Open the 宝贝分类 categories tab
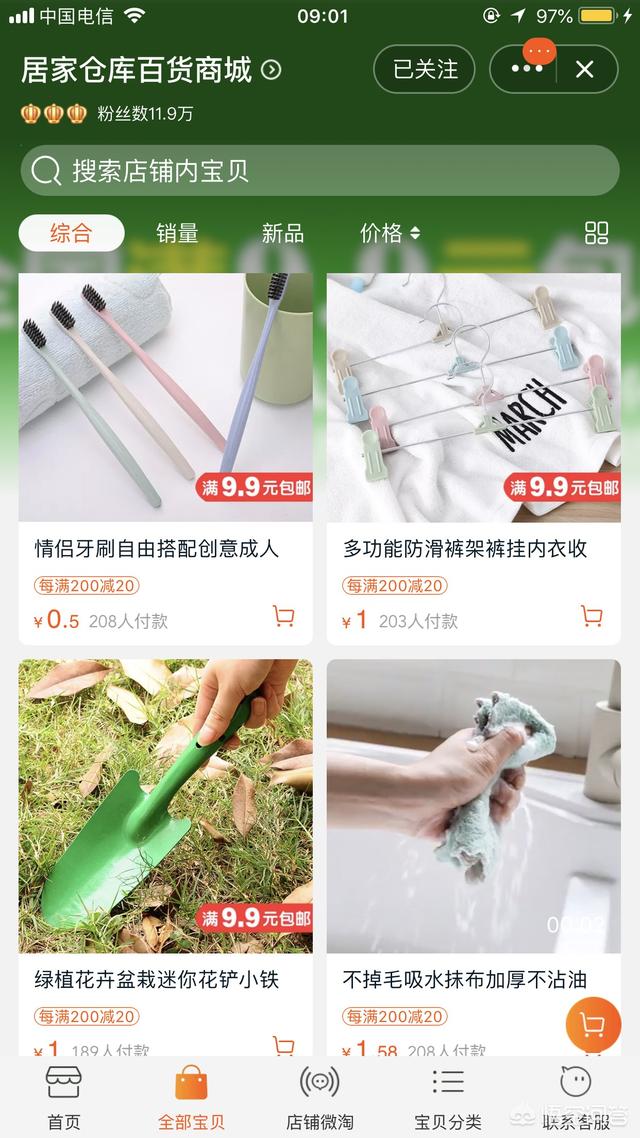Screen dimensions: 640x1138 click(448, 1097)
